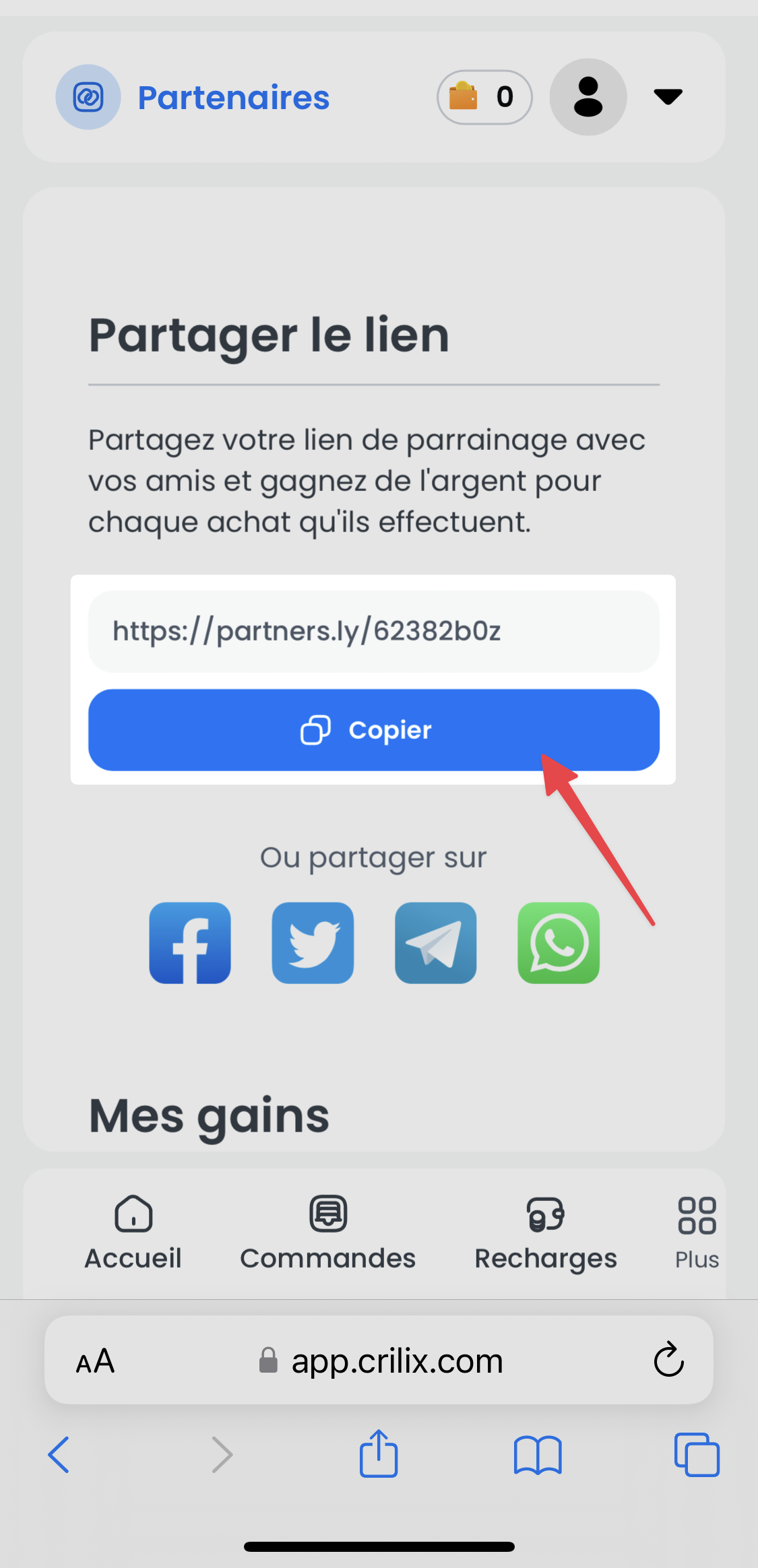Open Safari bookmarks
Screen dimensions: 758x1568
pos(537,1455)
